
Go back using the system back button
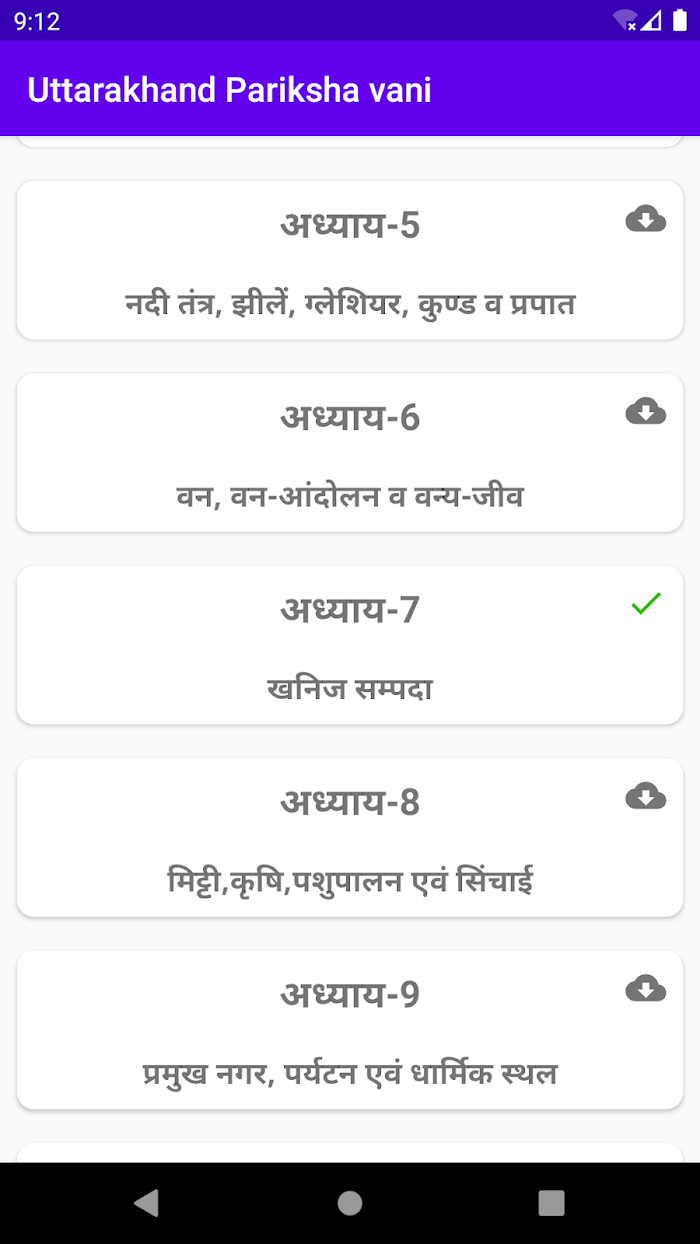coord(147,1203)
